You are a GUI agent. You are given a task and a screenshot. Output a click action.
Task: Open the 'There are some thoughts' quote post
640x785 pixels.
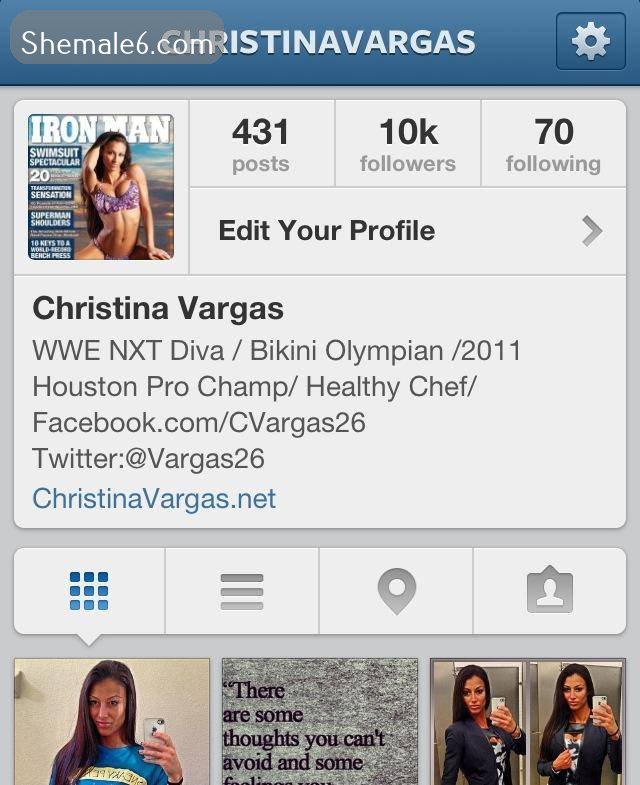[319, 721]
